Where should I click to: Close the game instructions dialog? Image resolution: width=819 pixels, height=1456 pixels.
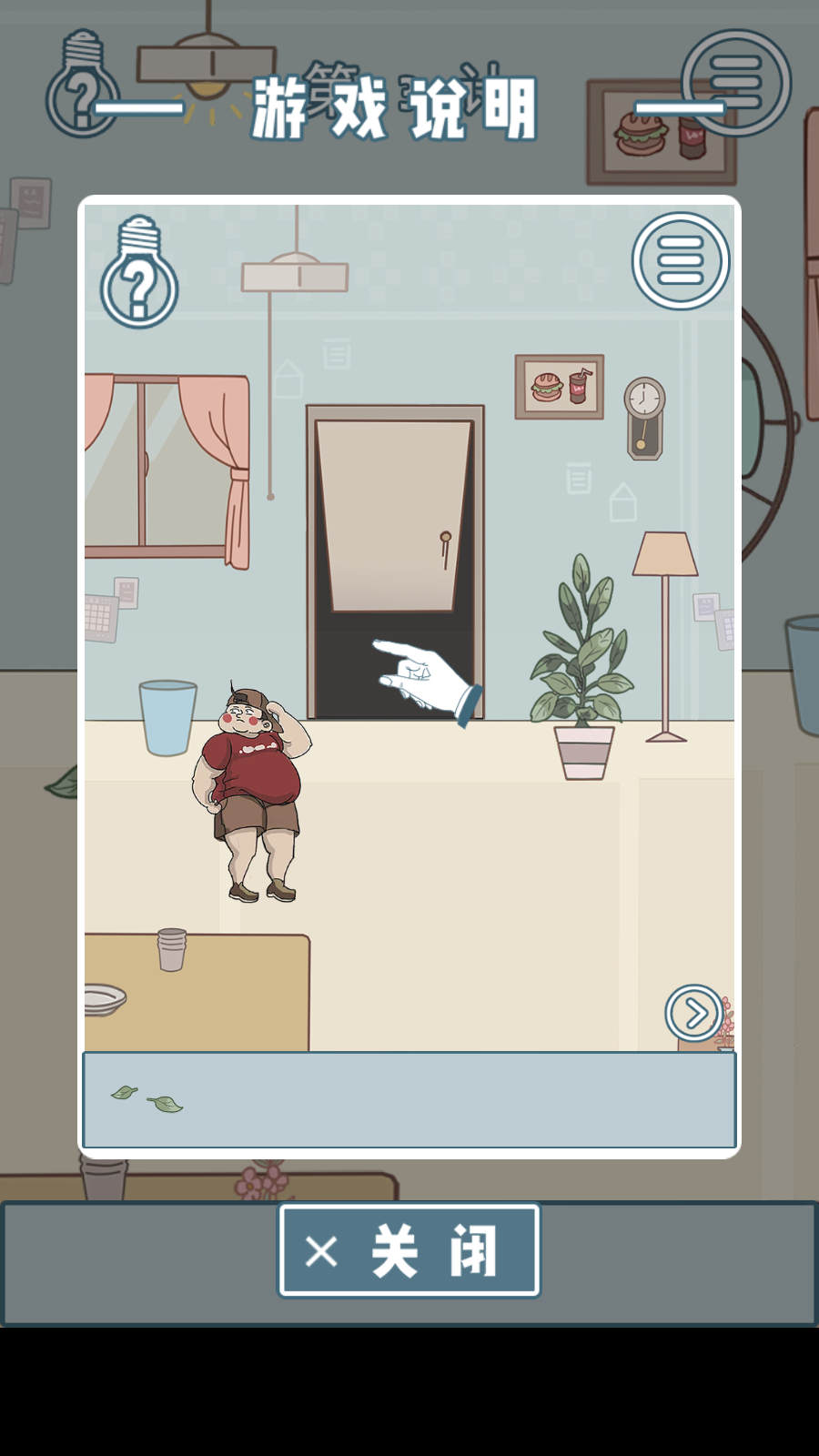click(409, 1250)
